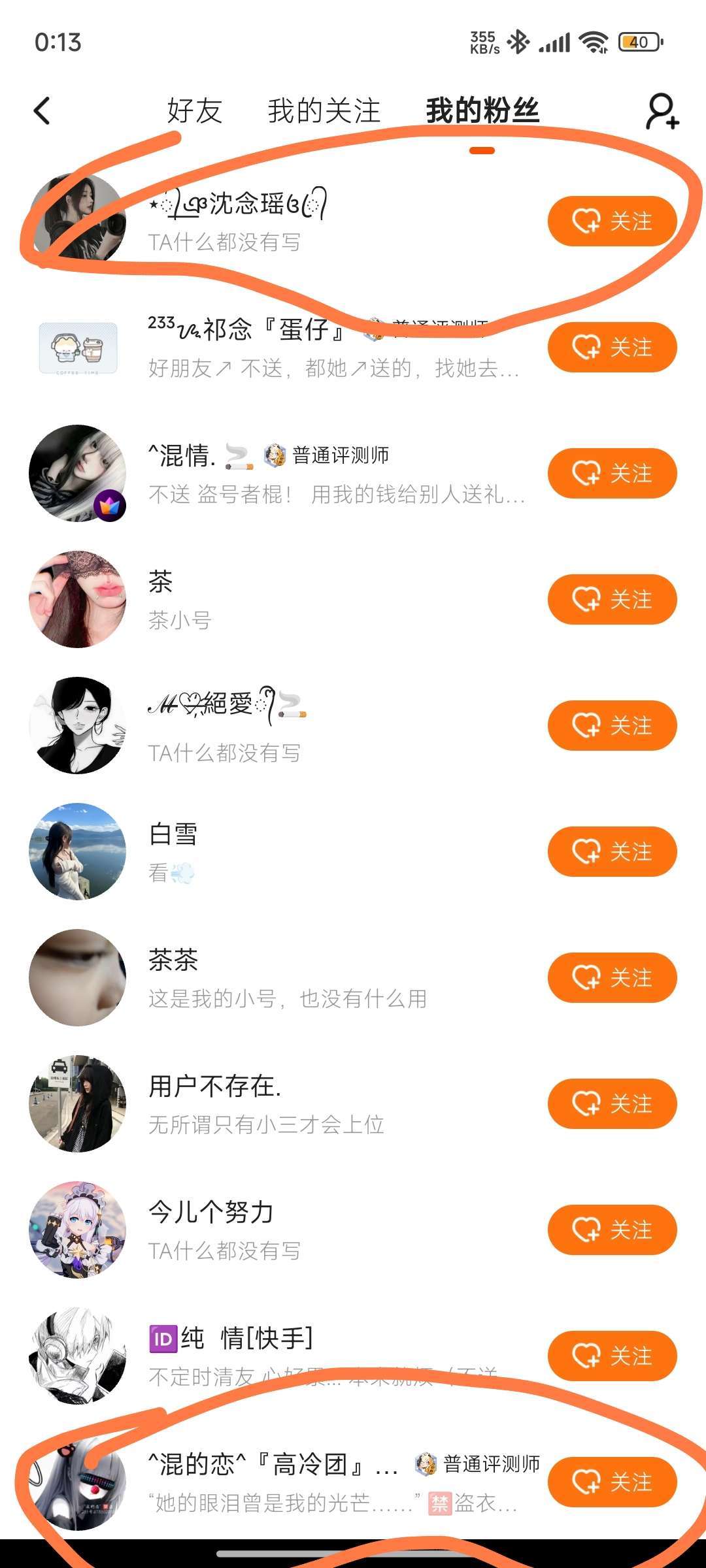Follow 纯 情[快手] with 关注 button
Viewport: 706px width, 1568px height.
[x=612, y=1356]
